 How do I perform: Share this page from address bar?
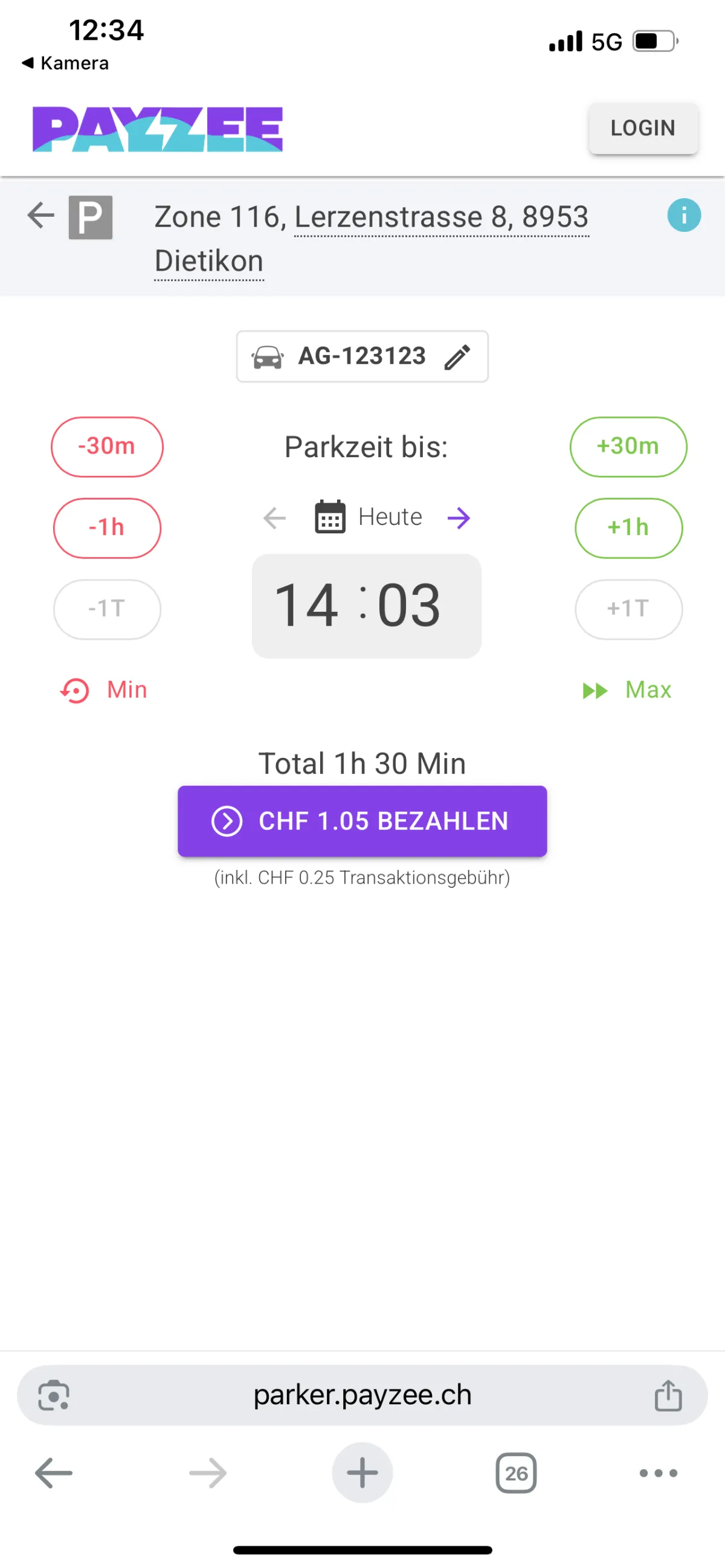point(668,1395)
